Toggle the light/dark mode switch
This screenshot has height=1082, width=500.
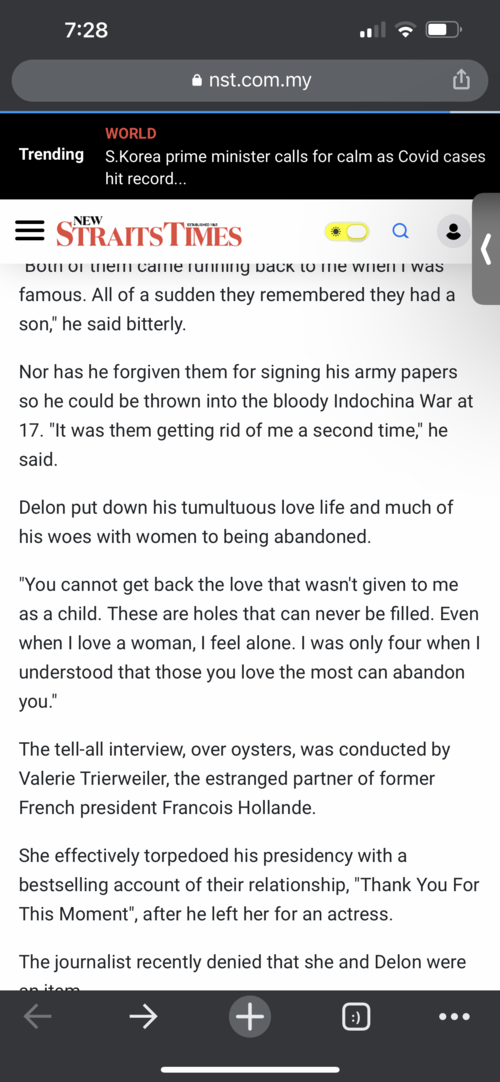347,232
